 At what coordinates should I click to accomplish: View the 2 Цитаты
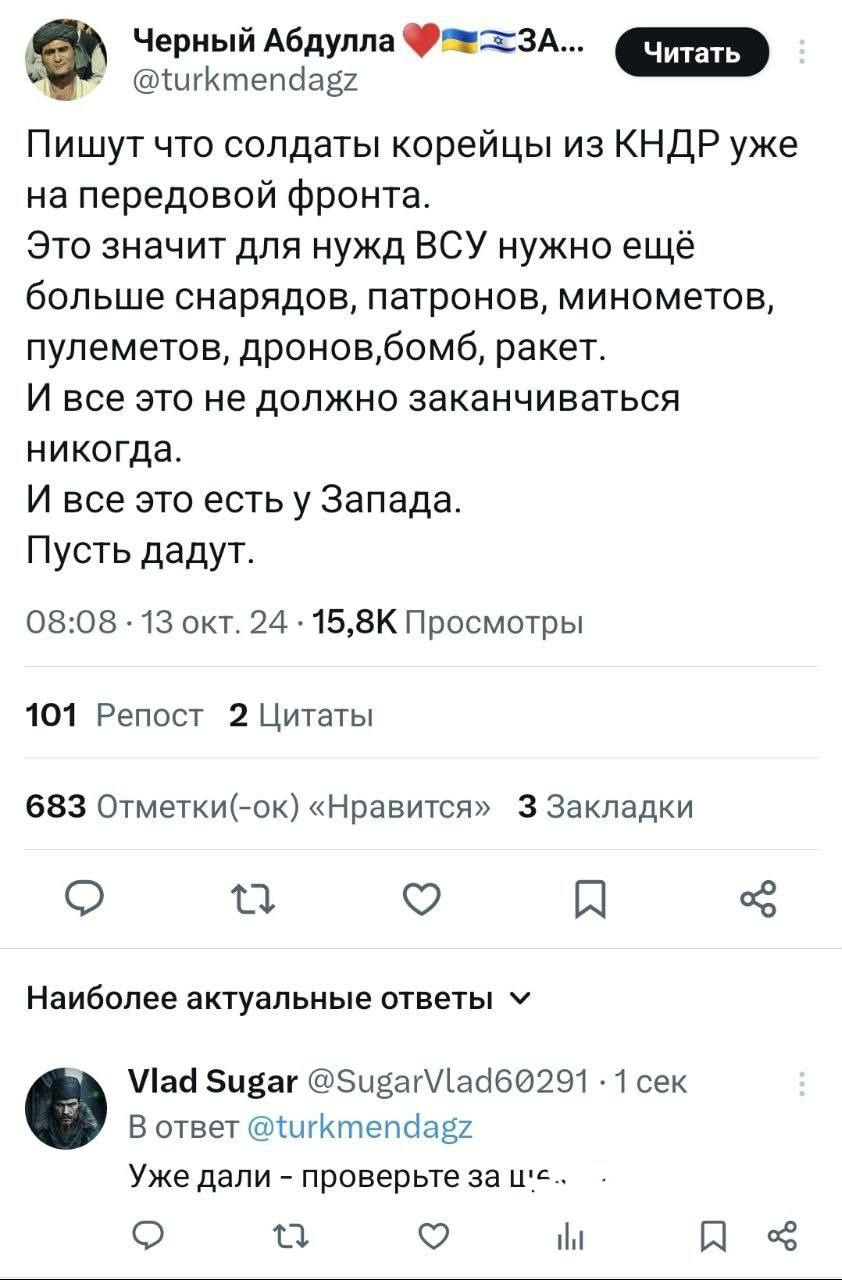[301, 715]
